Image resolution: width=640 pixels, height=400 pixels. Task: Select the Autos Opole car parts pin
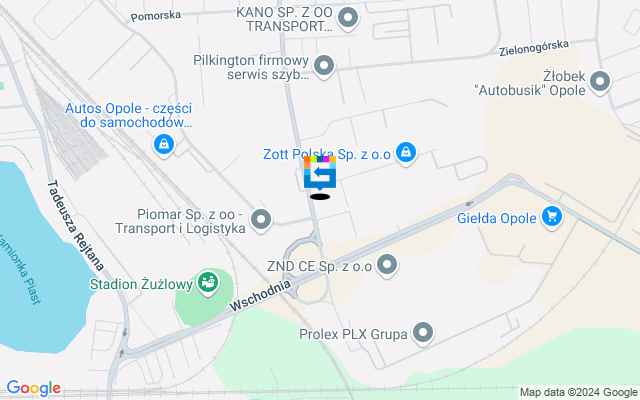click(162, 145)
